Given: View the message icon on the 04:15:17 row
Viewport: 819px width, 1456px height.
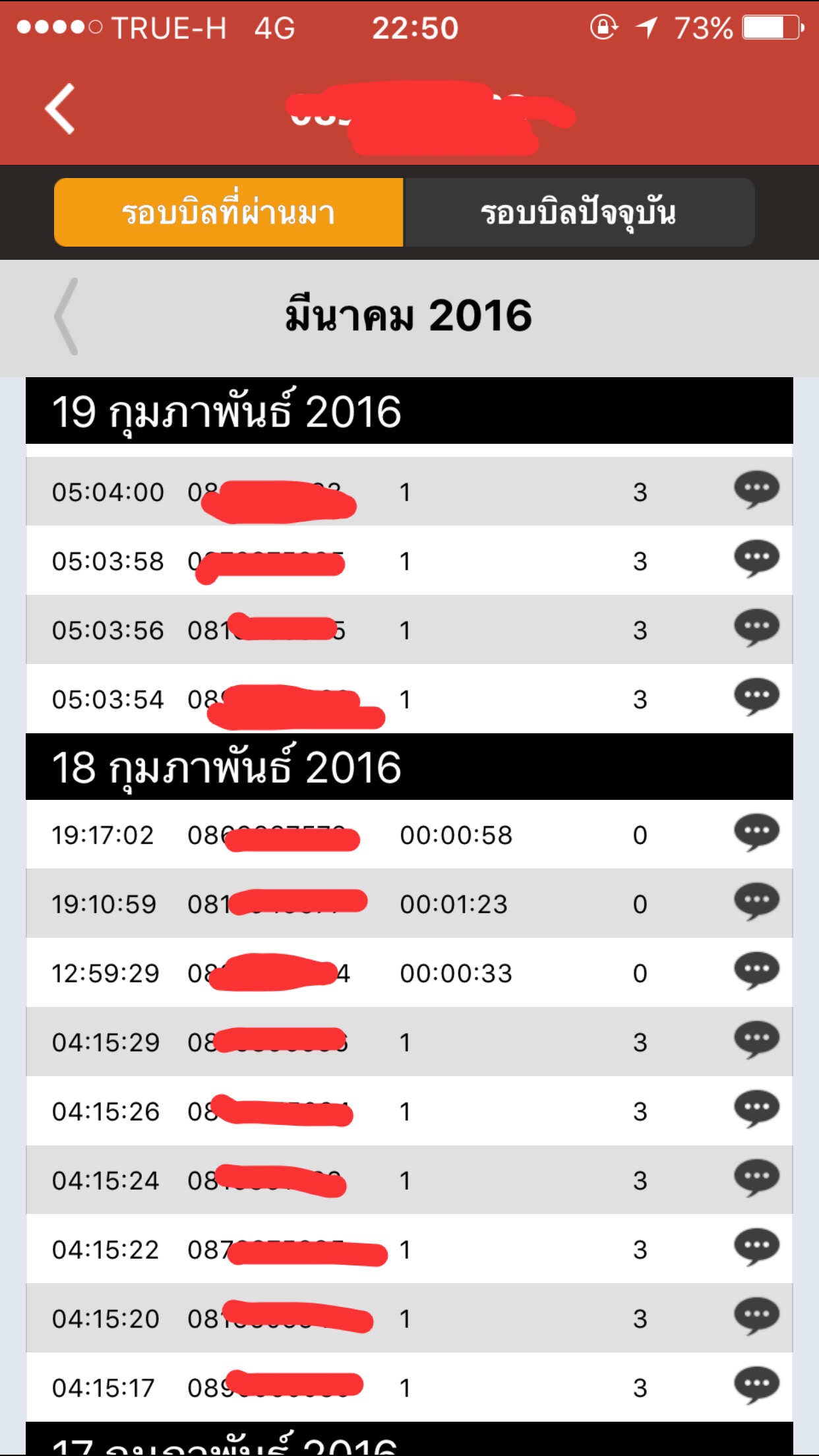Looking at the screenshot, I should click(756, 1385).
